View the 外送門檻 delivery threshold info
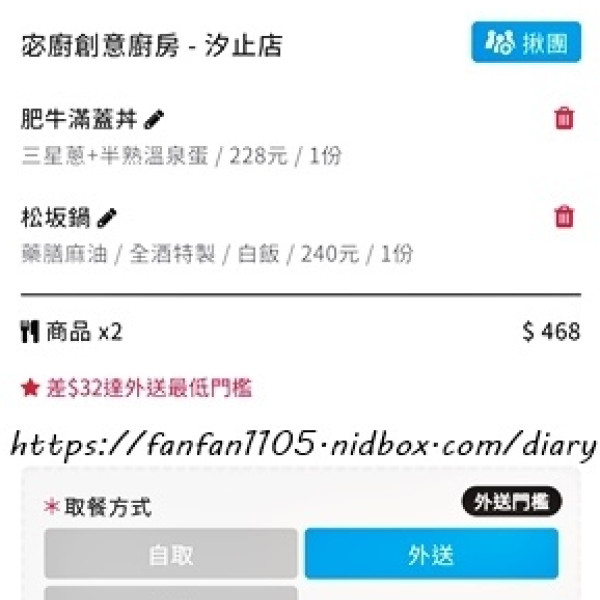600x600 pixels. (x=511, y=503)
